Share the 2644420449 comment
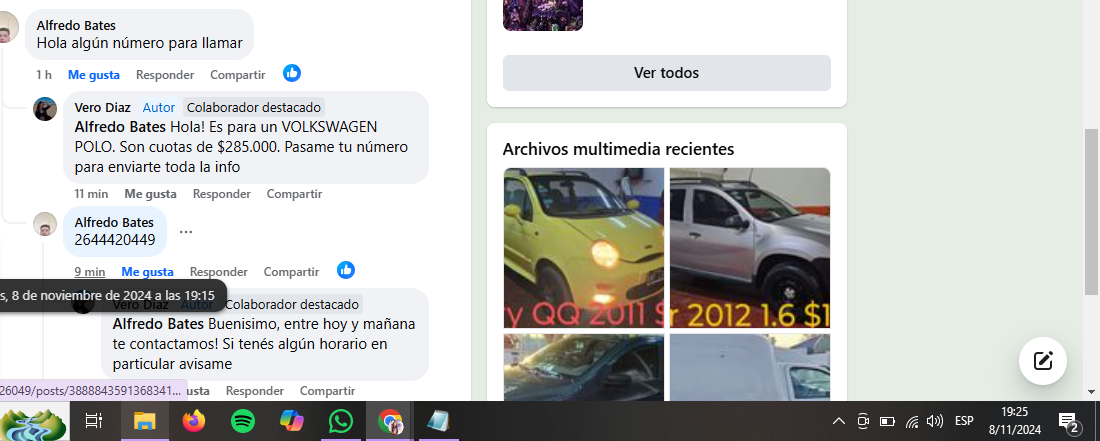This screenshot has height=441, width=1100. [291, 272]
